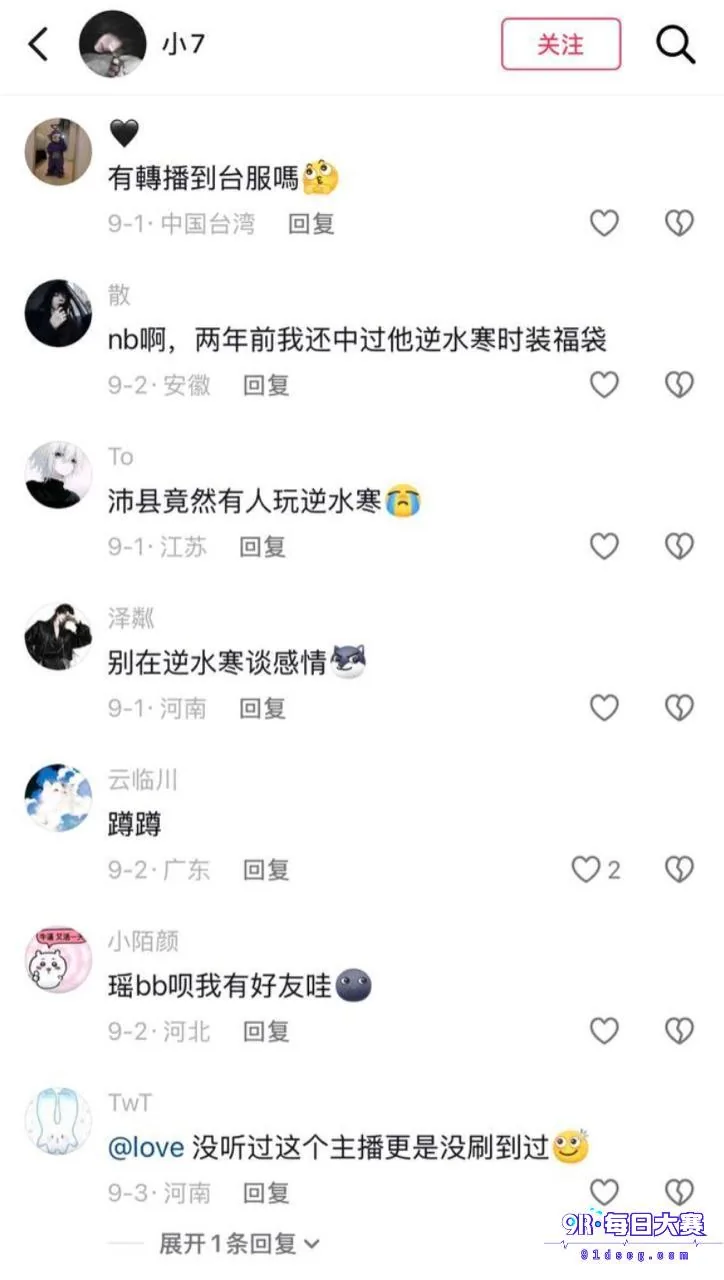
Task: Like 泽粼's comment 别在逆水寒谈感情
Action: pos(604,708)
